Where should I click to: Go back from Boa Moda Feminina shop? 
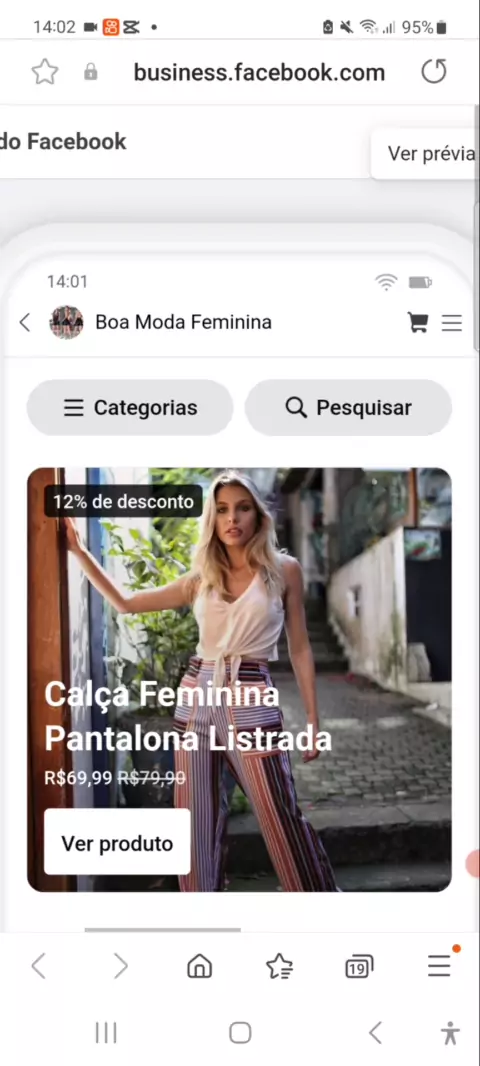pyautogui.click(x=25, y=322)
